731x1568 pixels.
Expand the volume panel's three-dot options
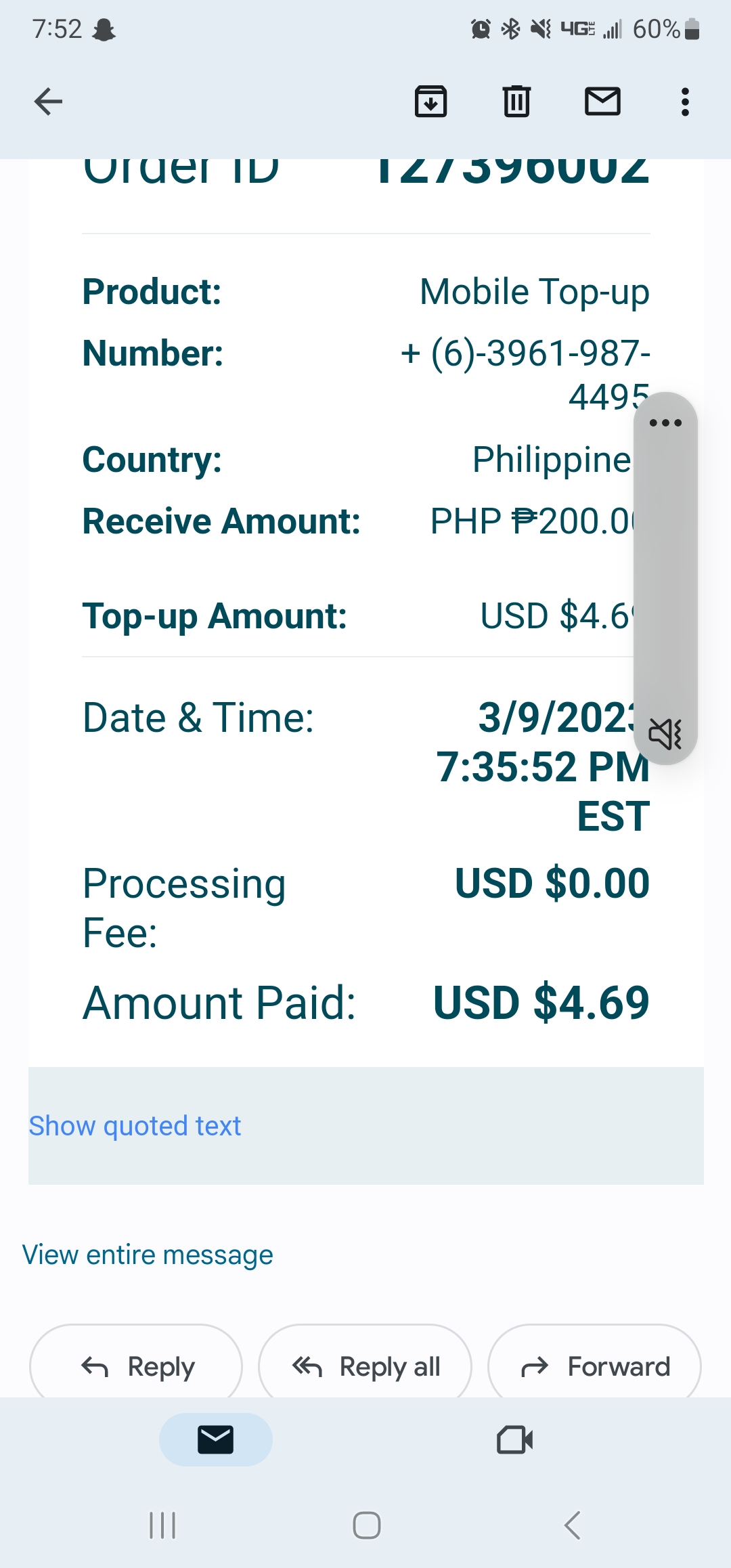click(665, 423)
